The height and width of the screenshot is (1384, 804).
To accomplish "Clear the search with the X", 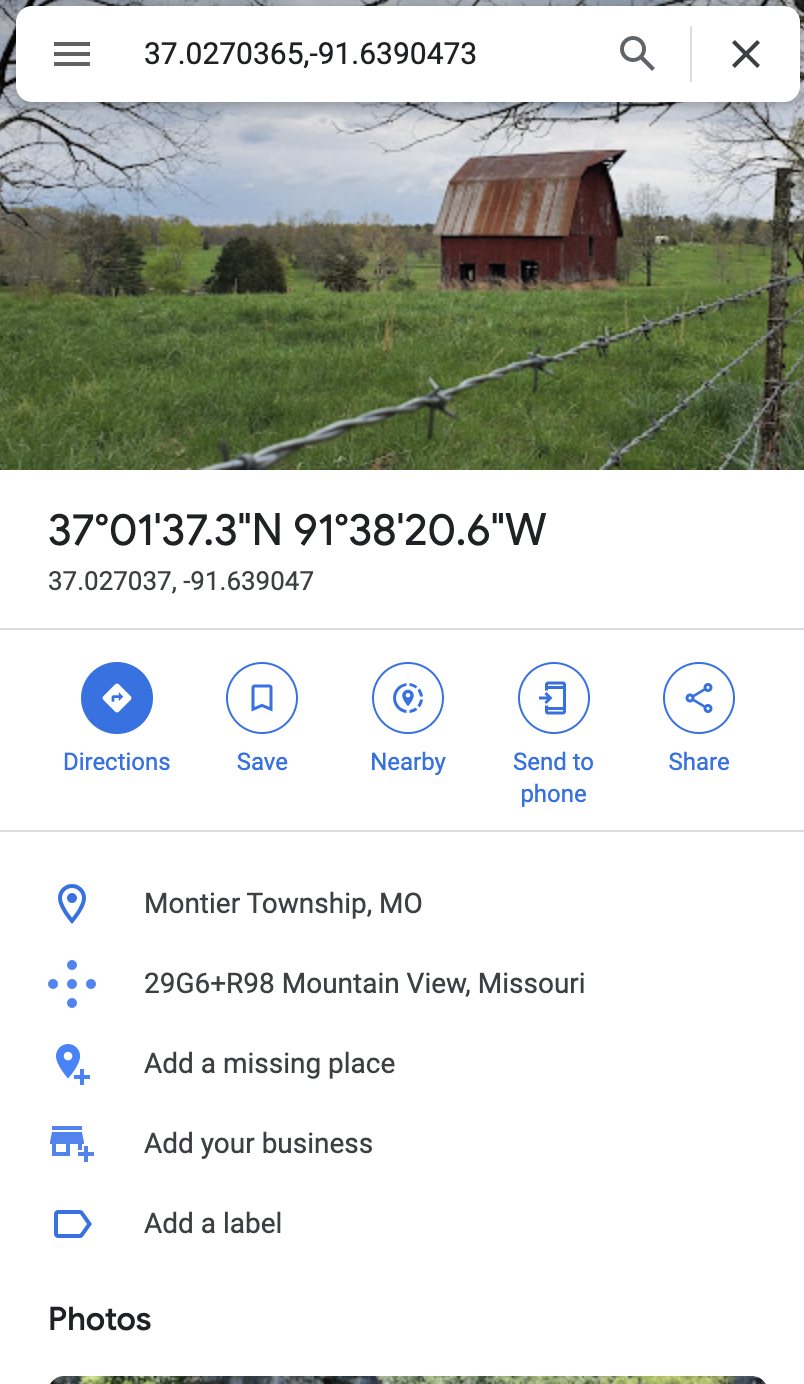I will point(746,54).
